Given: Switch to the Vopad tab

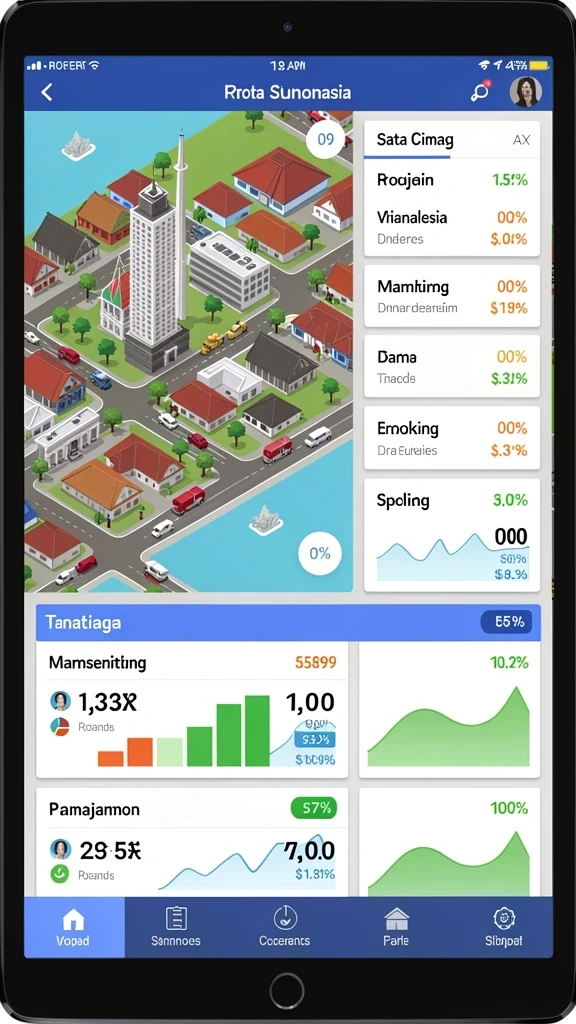Looking at the screenshot, I should click(x=74, y=927).
